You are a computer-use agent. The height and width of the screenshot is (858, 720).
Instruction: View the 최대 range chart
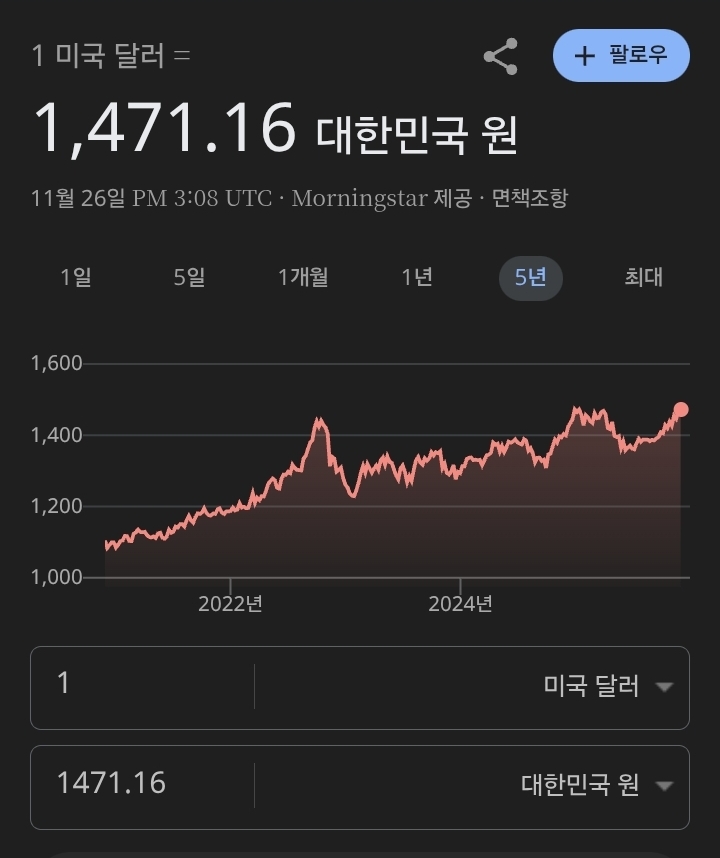click(x=643, y=277)
